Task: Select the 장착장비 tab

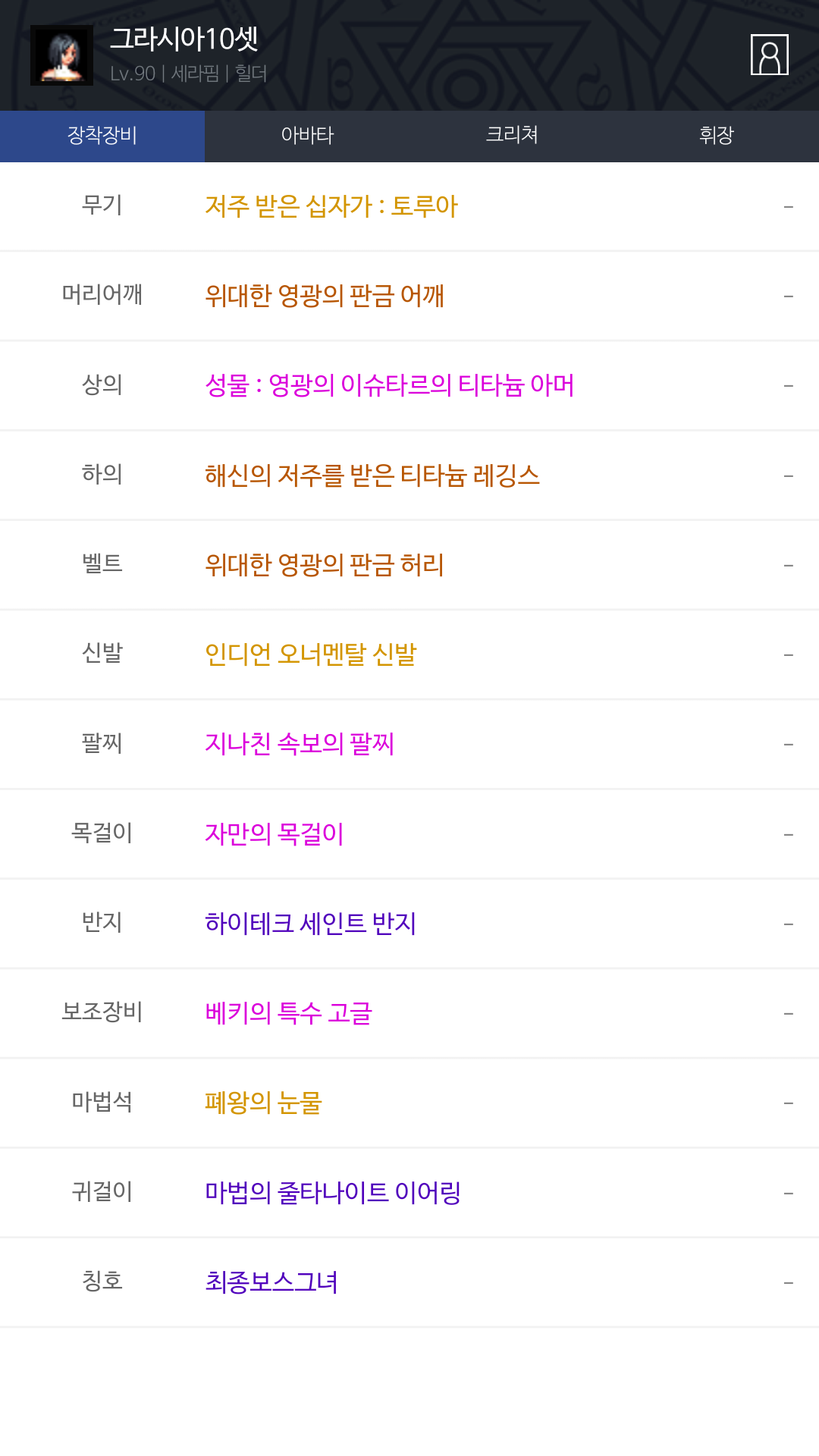Action: pos(102,136)
